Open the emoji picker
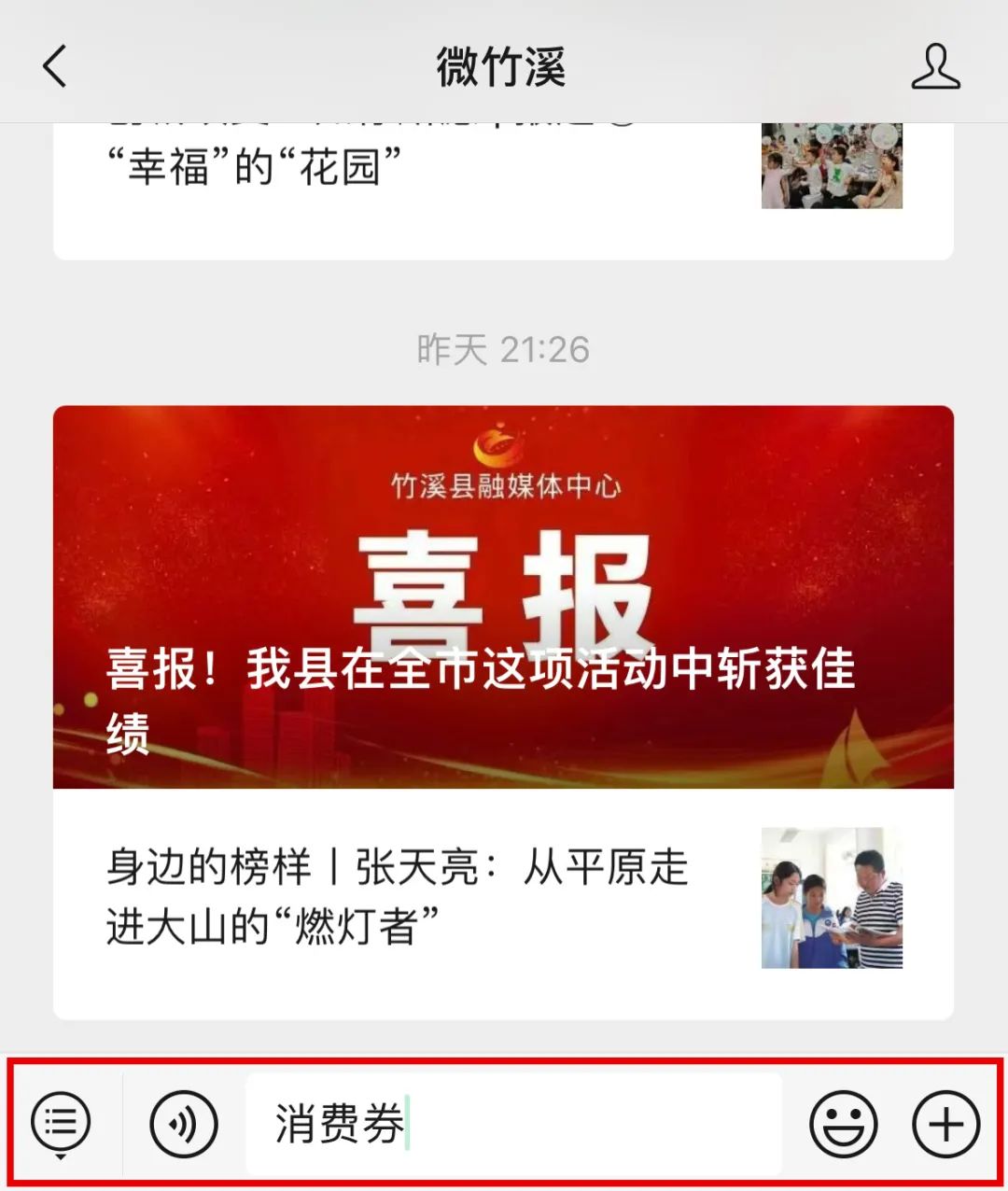Image resolution: width=1008 pixels, height=1191 pixels. coord(843,1123)
